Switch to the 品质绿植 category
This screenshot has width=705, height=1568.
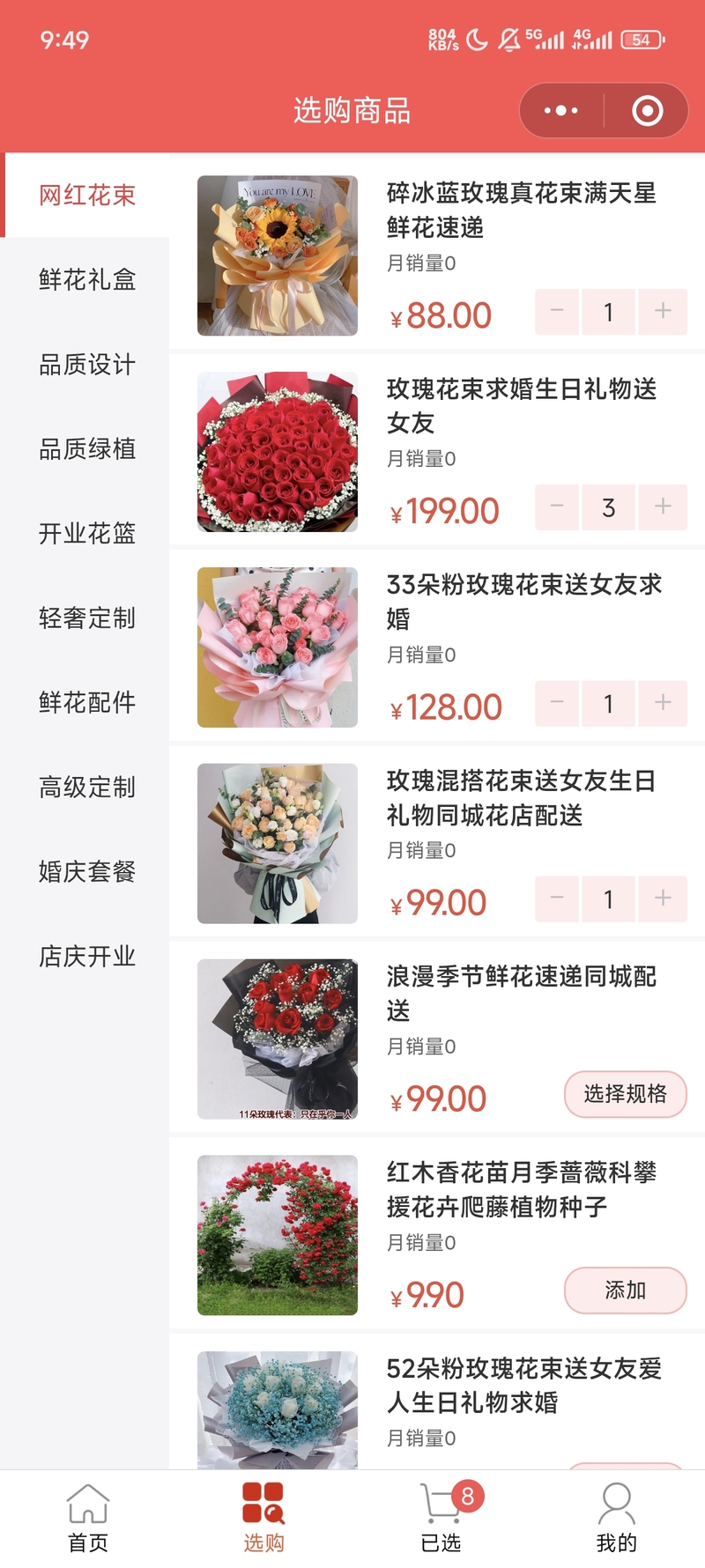(86, 449)
